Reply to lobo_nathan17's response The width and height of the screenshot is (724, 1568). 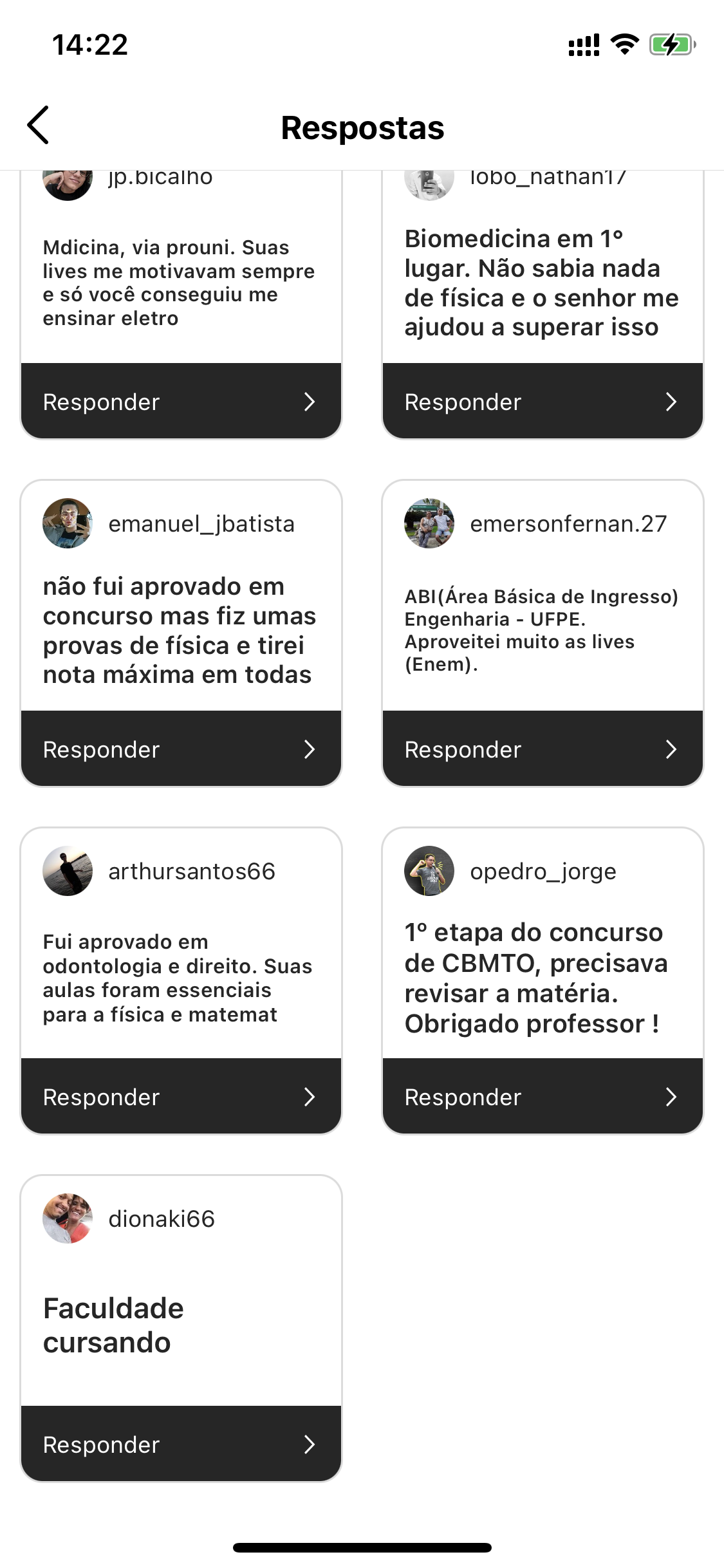tap(543, 402)
